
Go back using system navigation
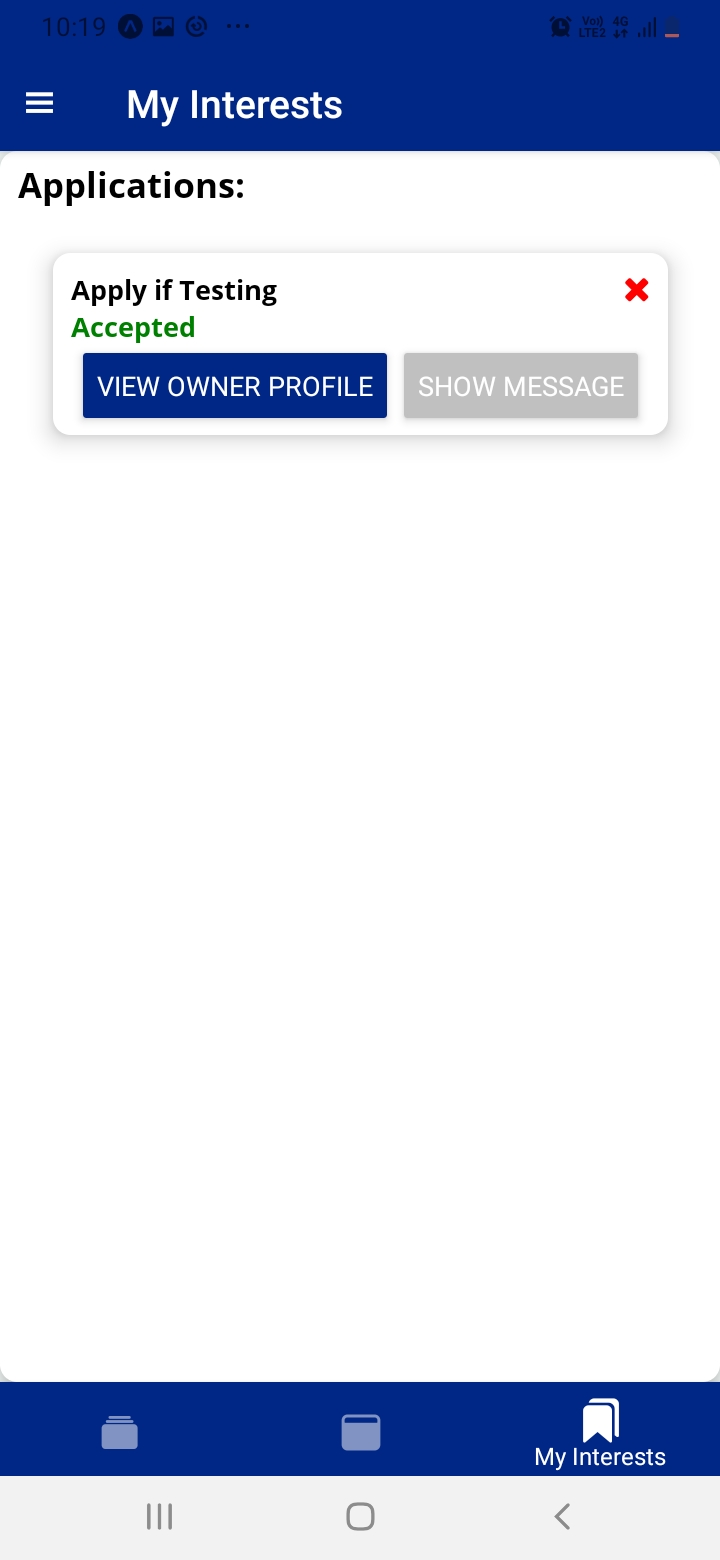point(562,1517)
